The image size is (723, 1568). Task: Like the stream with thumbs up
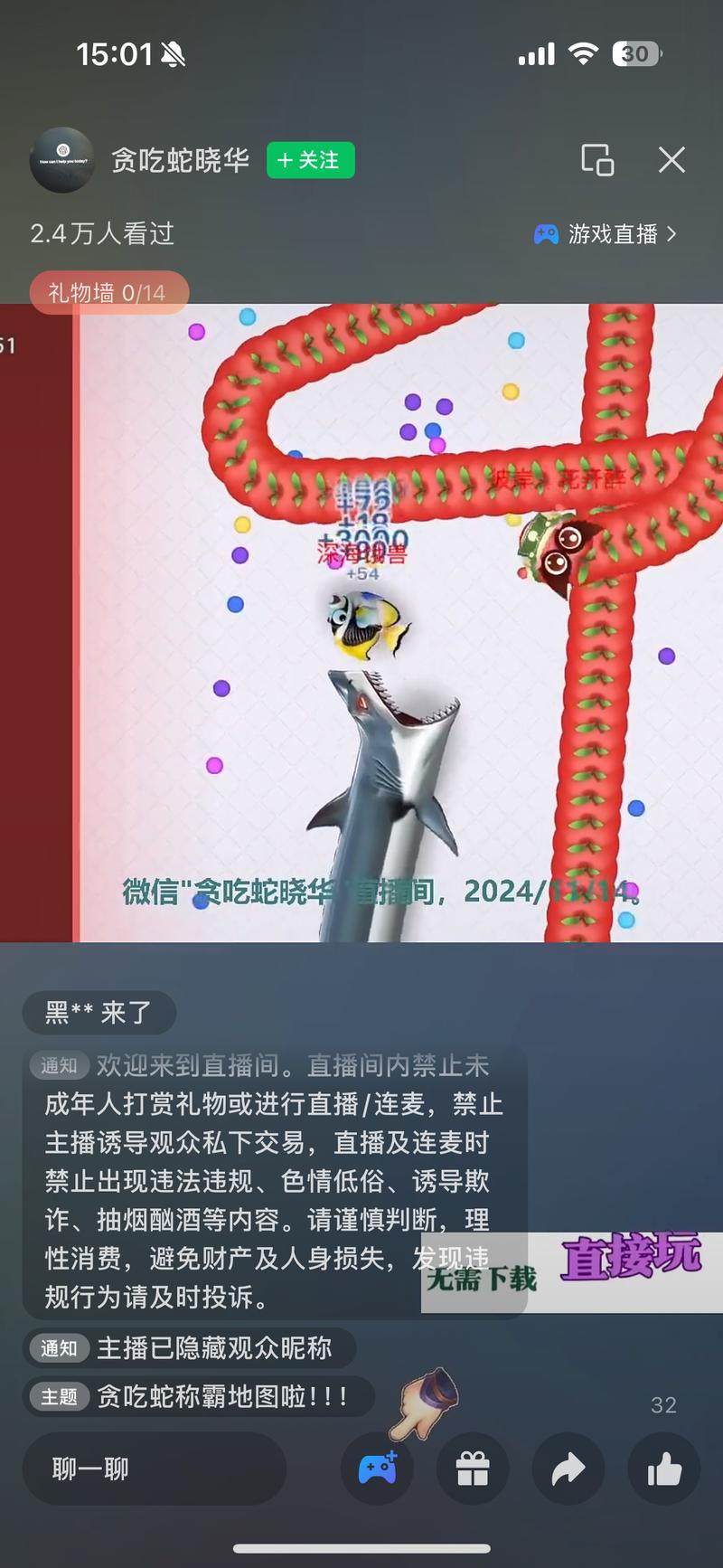(x=664, y=1469)
